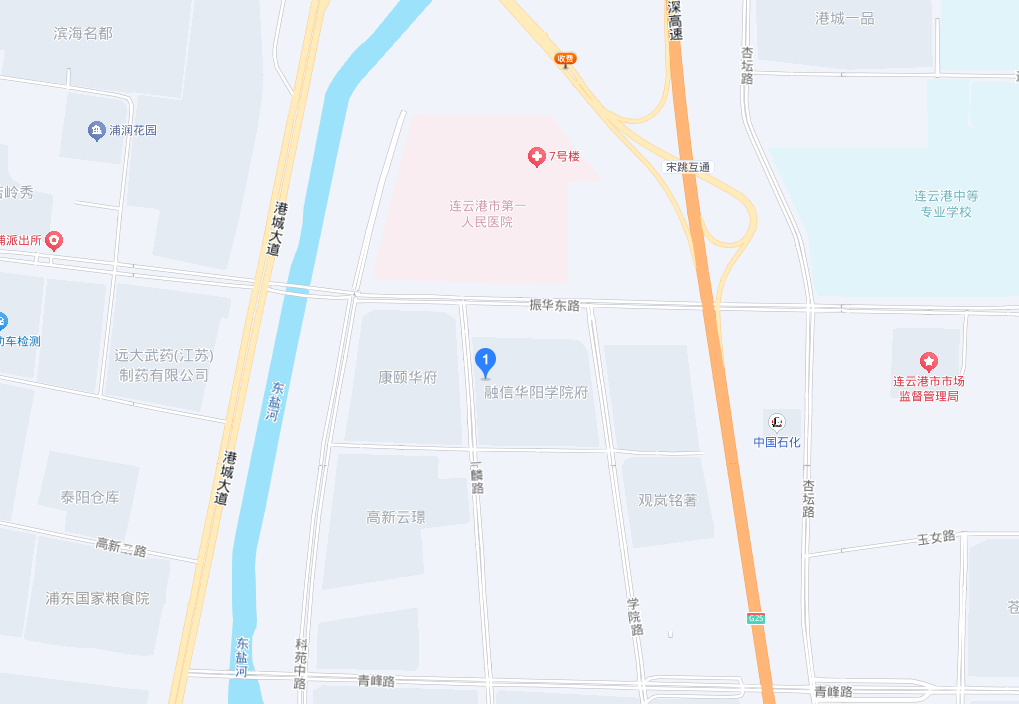This screenshot has height=704, width=1019.
Task: Tap the blue marker numbered 1
Action: tap(485, 362)
